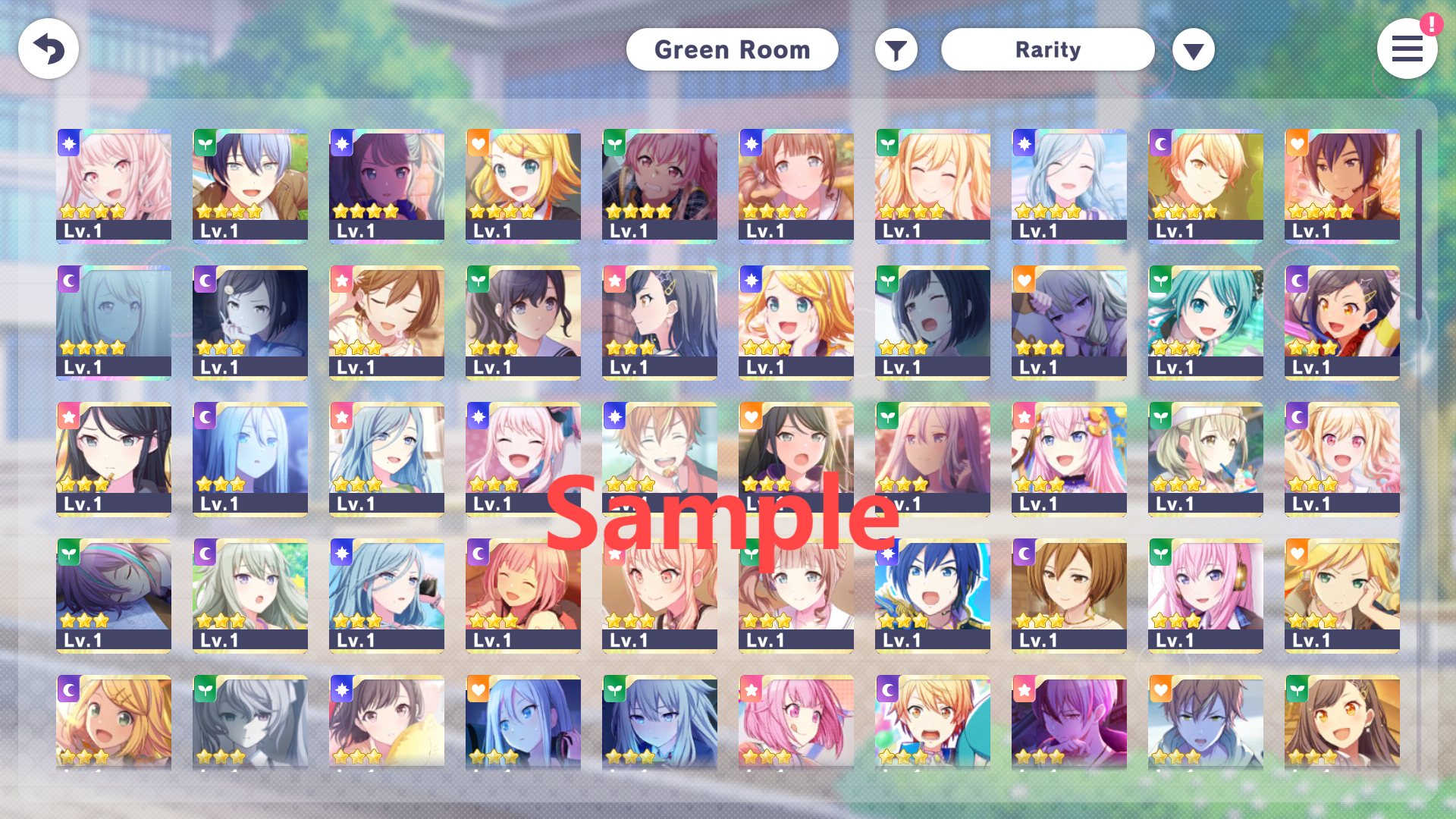The width and height of the screenshot is (1456, 819).
Task: Open the three-star girl with white bucket hat
Action: point(1205,458)
